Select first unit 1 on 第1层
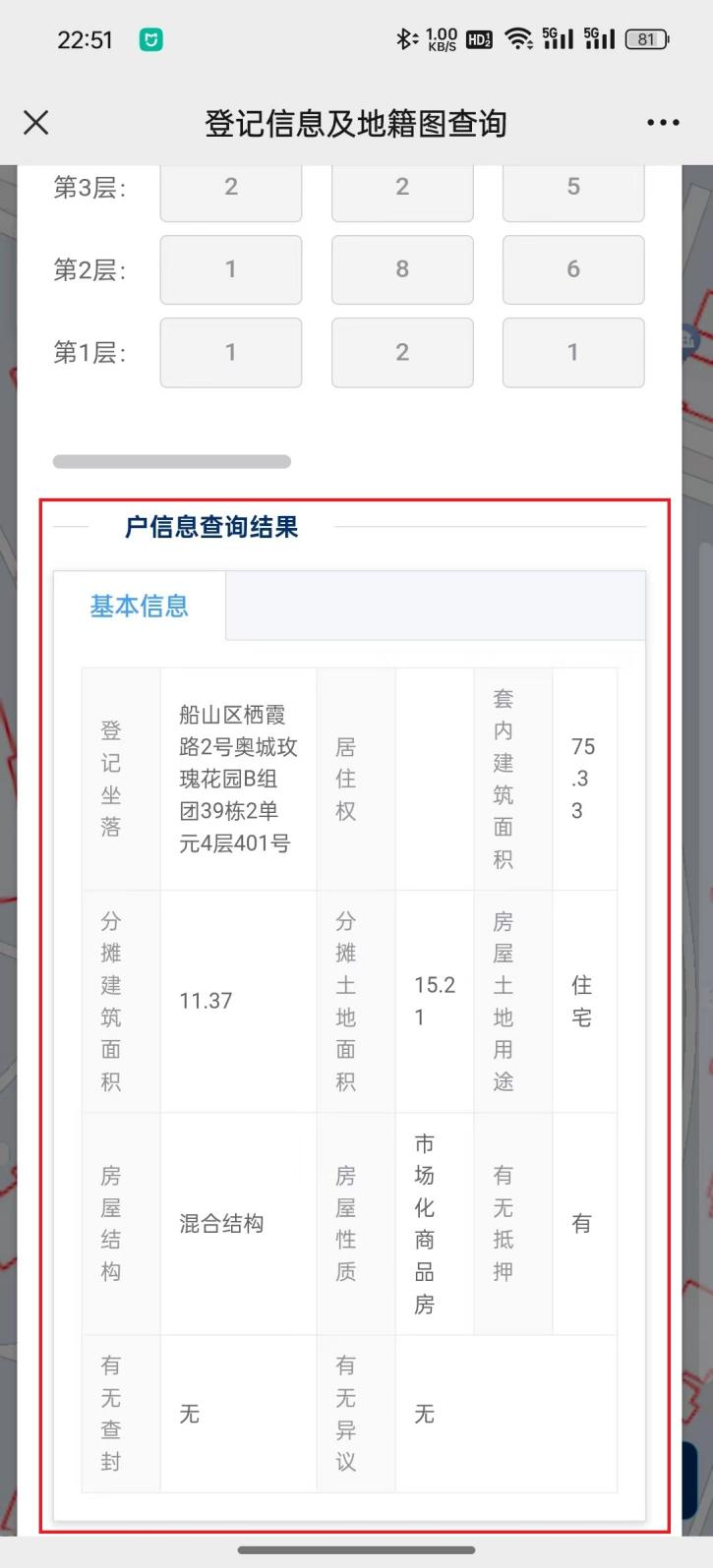Screen dimensions: 713x1568 [x=231, y=352]
